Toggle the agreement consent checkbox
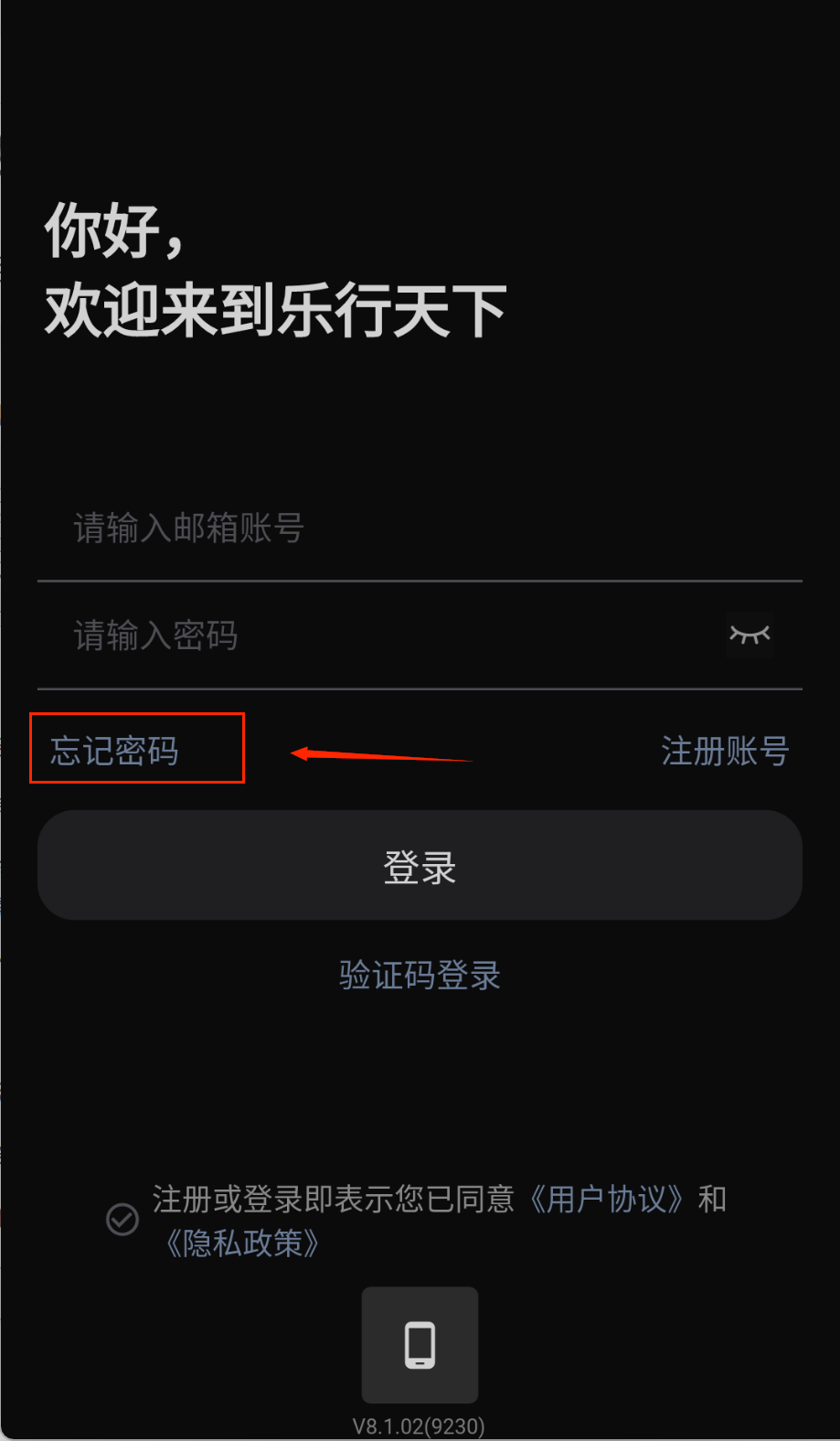 click(122, 1219)
